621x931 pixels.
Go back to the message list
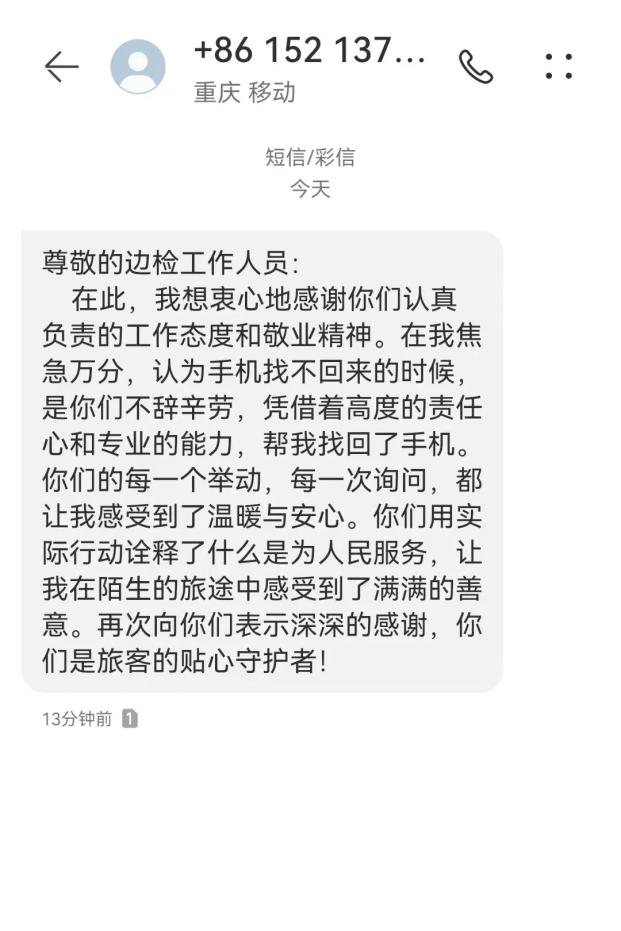tap(61, 67)
